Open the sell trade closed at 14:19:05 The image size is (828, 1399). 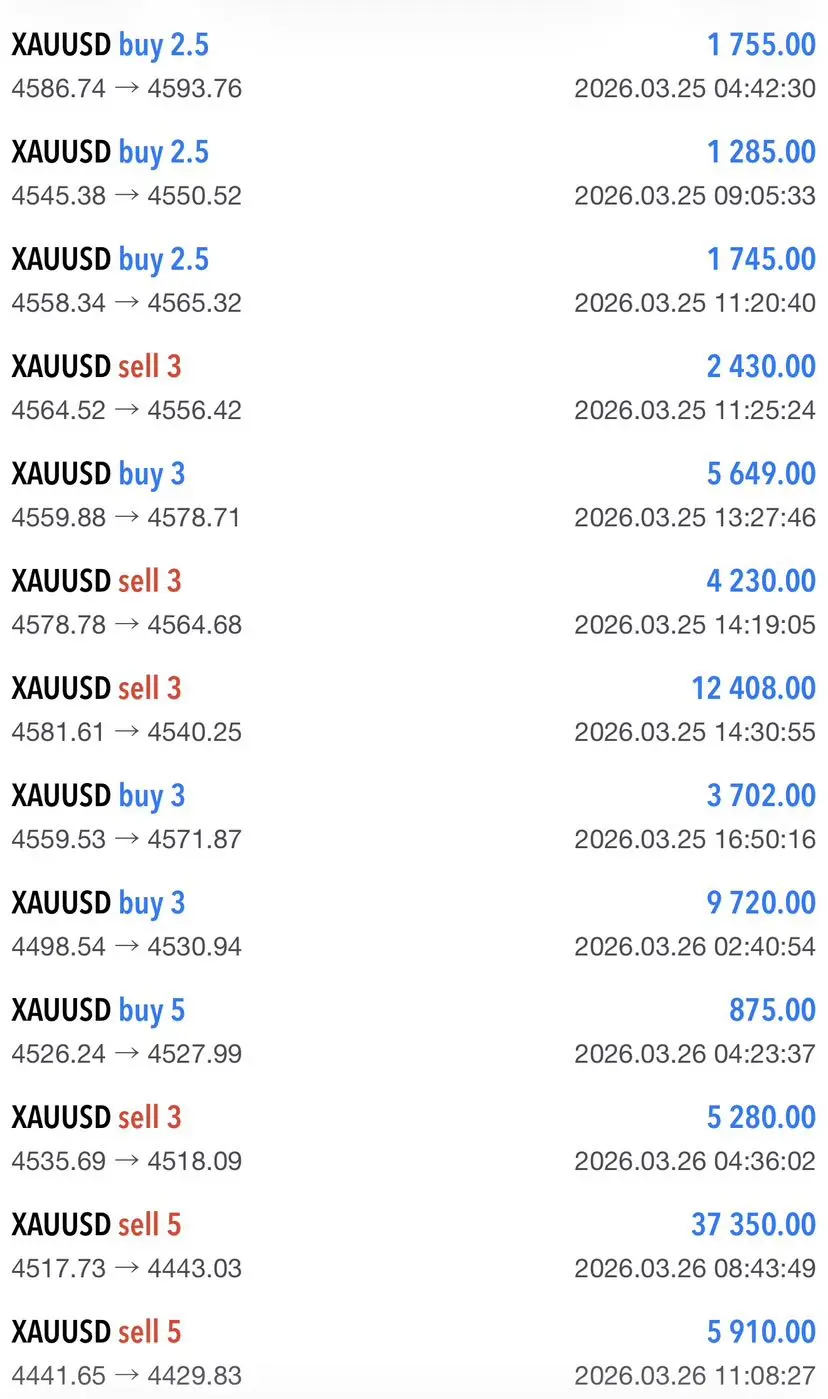[414, 601]
